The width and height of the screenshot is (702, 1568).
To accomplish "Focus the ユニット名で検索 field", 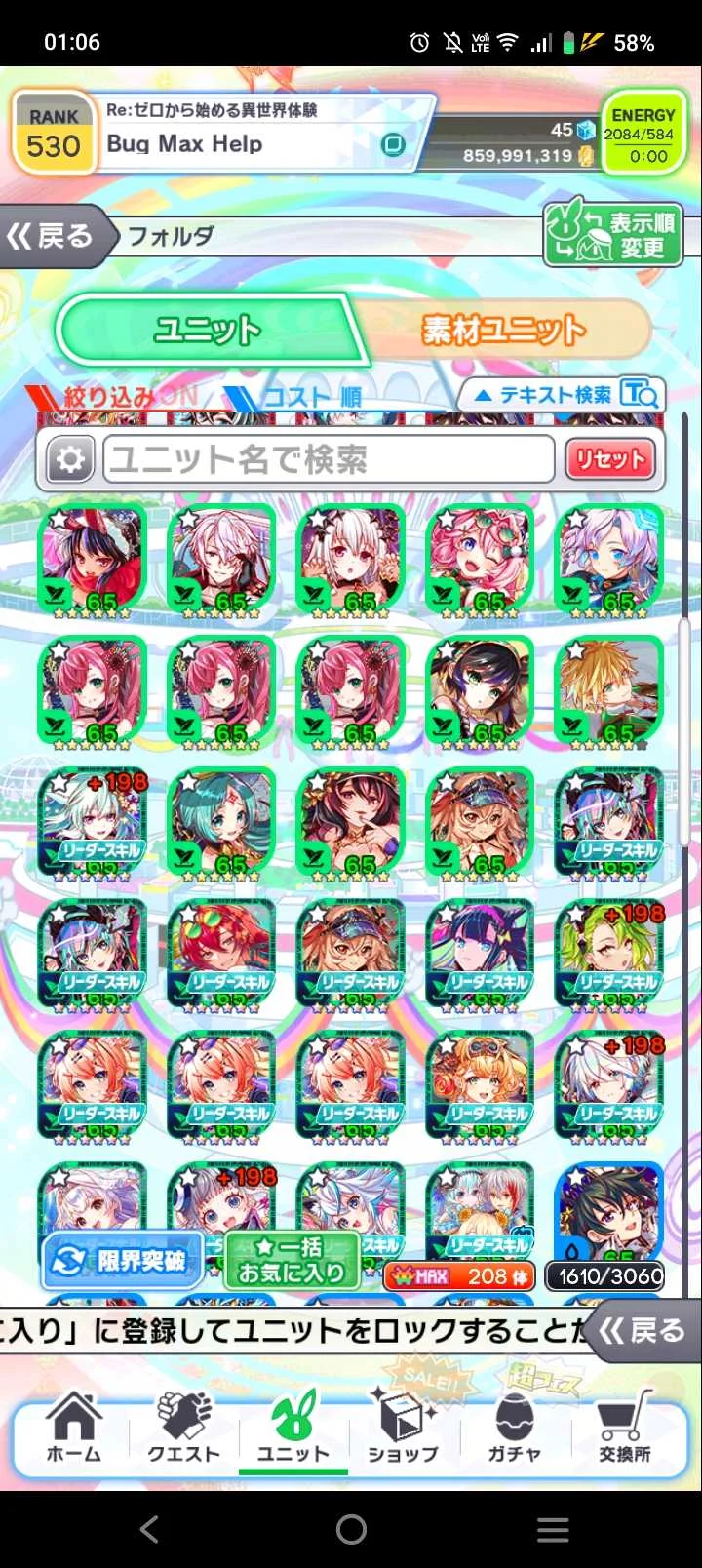I will (x=329, y=459).
